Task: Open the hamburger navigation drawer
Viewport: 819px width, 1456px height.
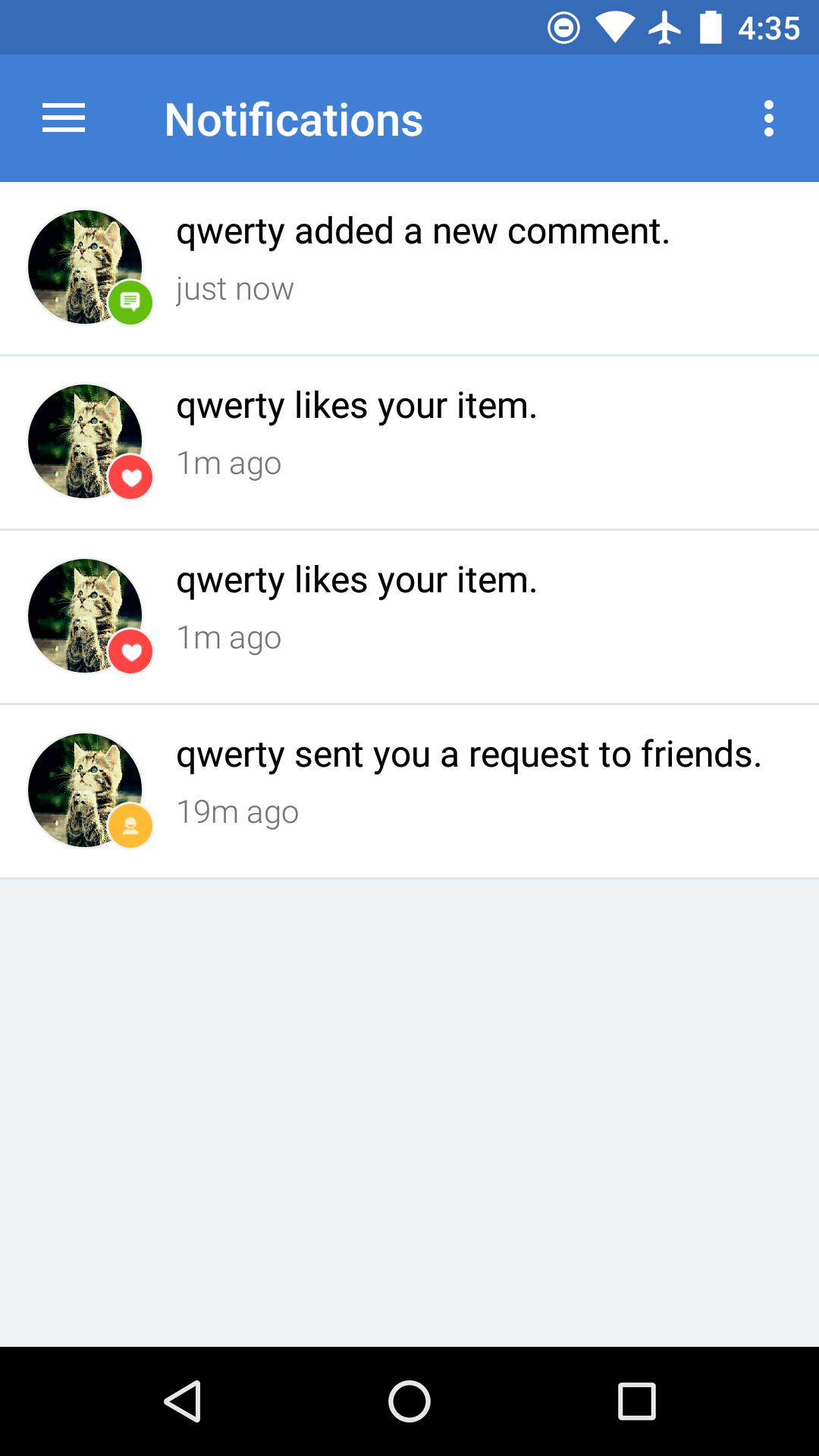Action: coord(64,118)
